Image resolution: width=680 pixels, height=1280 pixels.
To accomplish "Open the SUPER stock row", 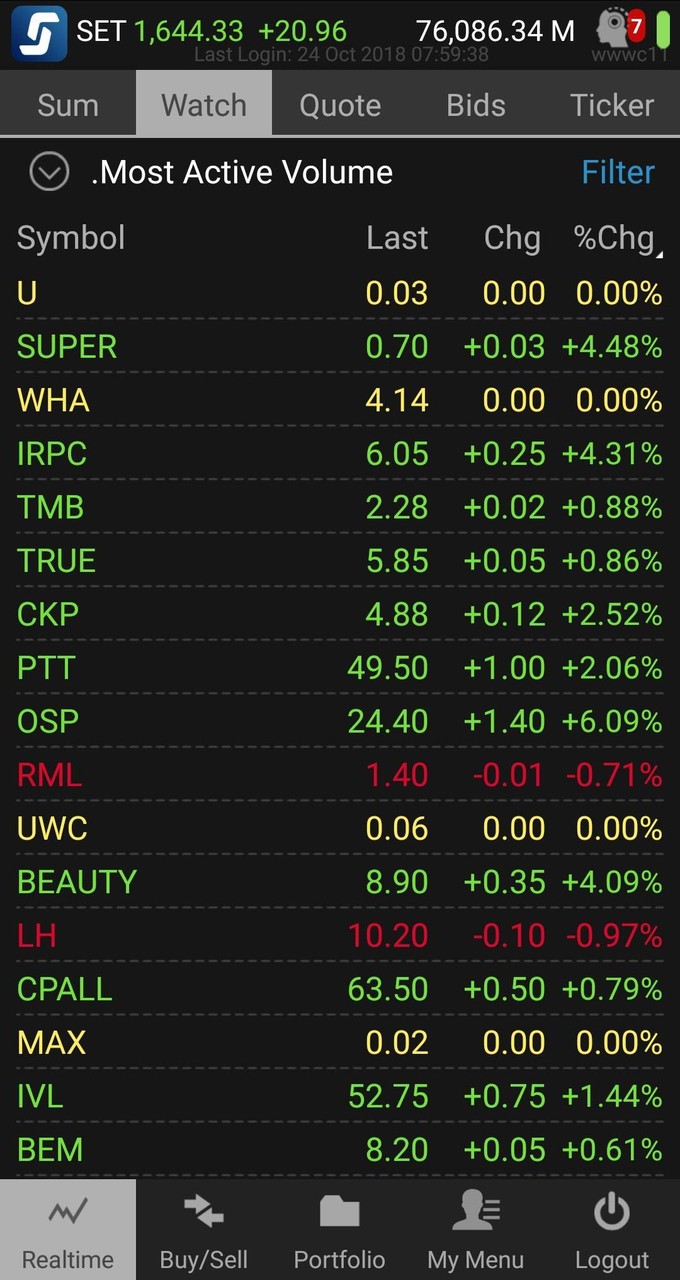I will 340,347.
